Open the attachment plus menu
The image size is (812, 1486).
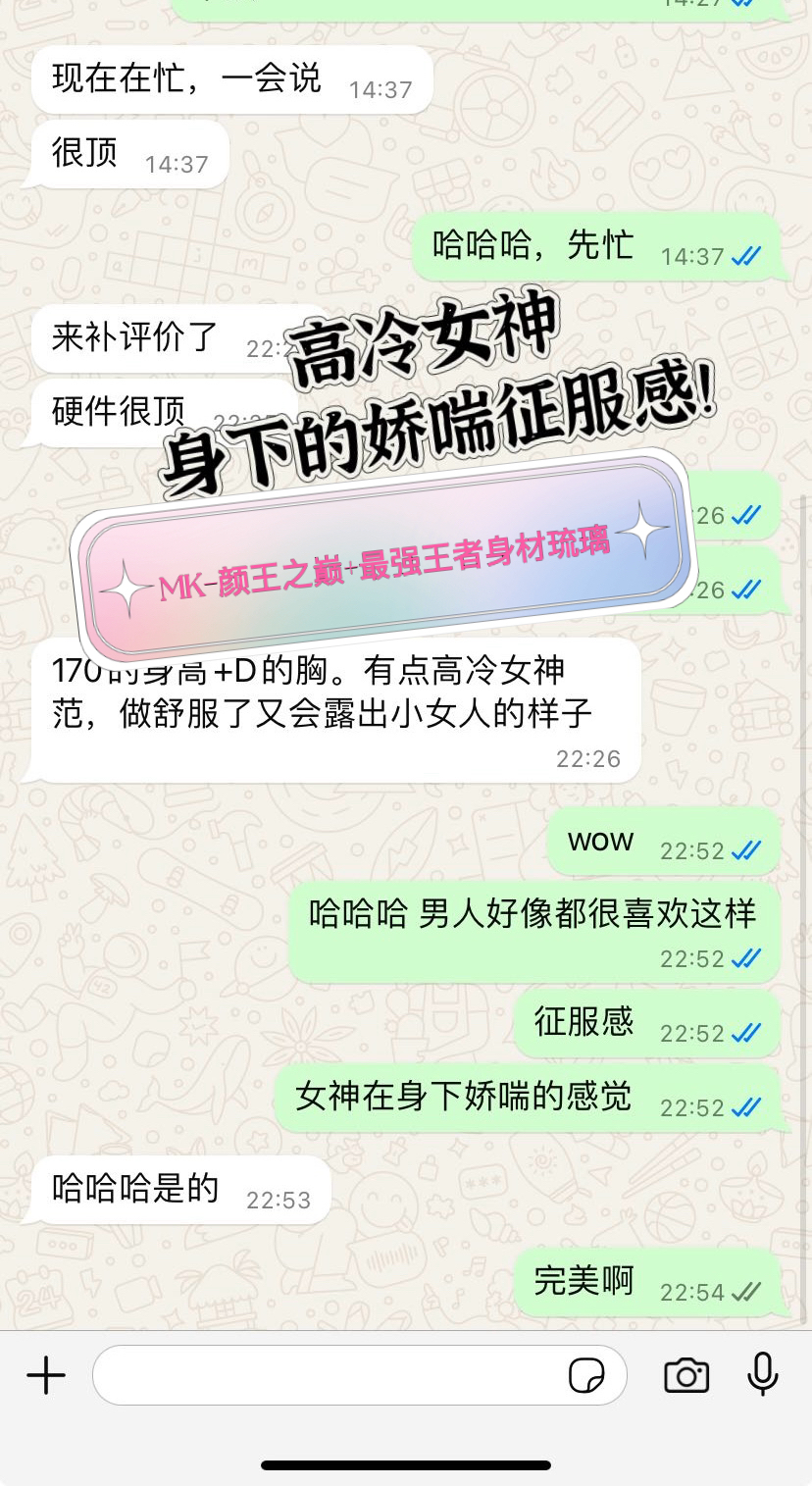point(46,1375)
